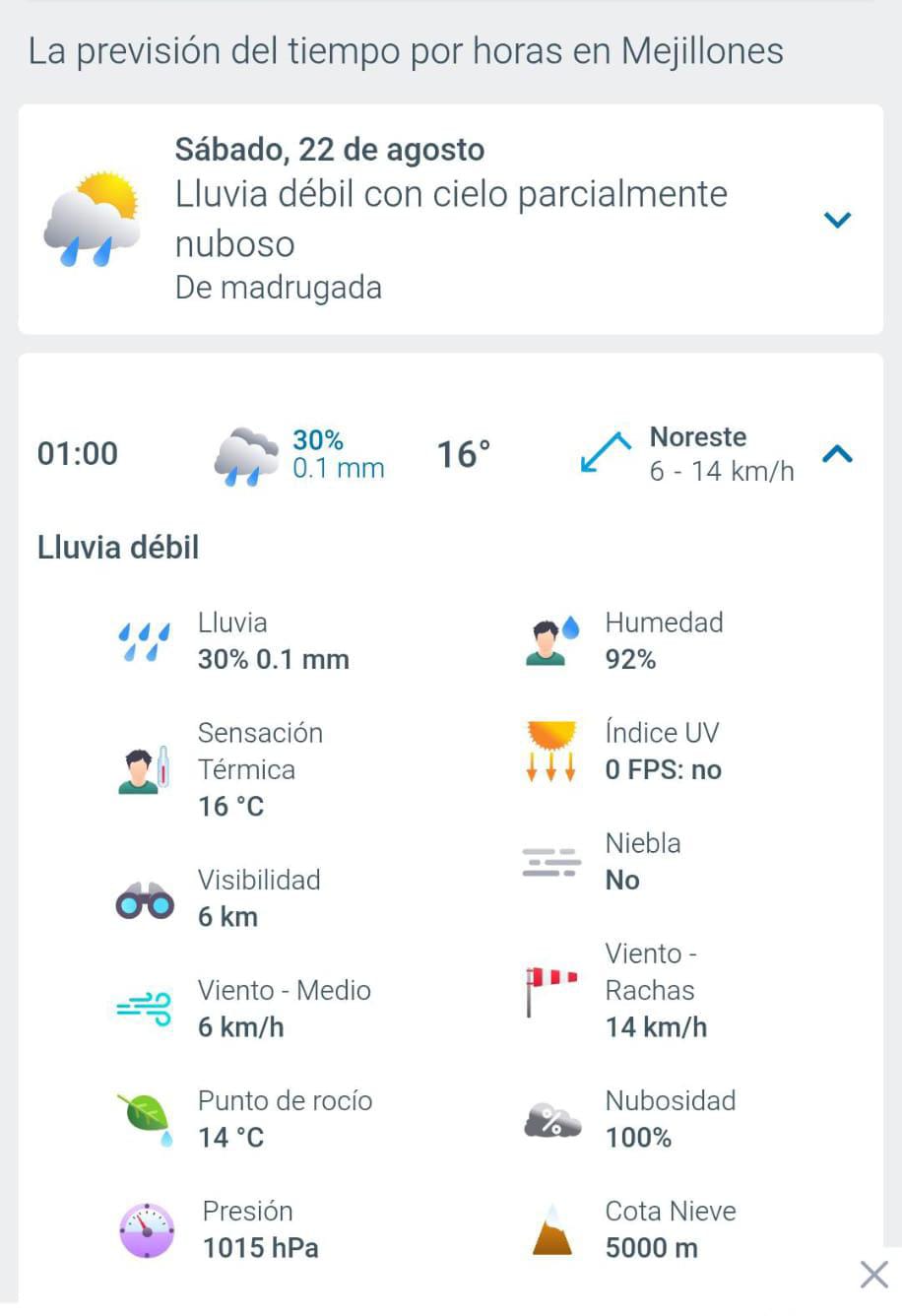
Task: Collapse the 01:00 hourly forecast details
Action: click(837, 454)
